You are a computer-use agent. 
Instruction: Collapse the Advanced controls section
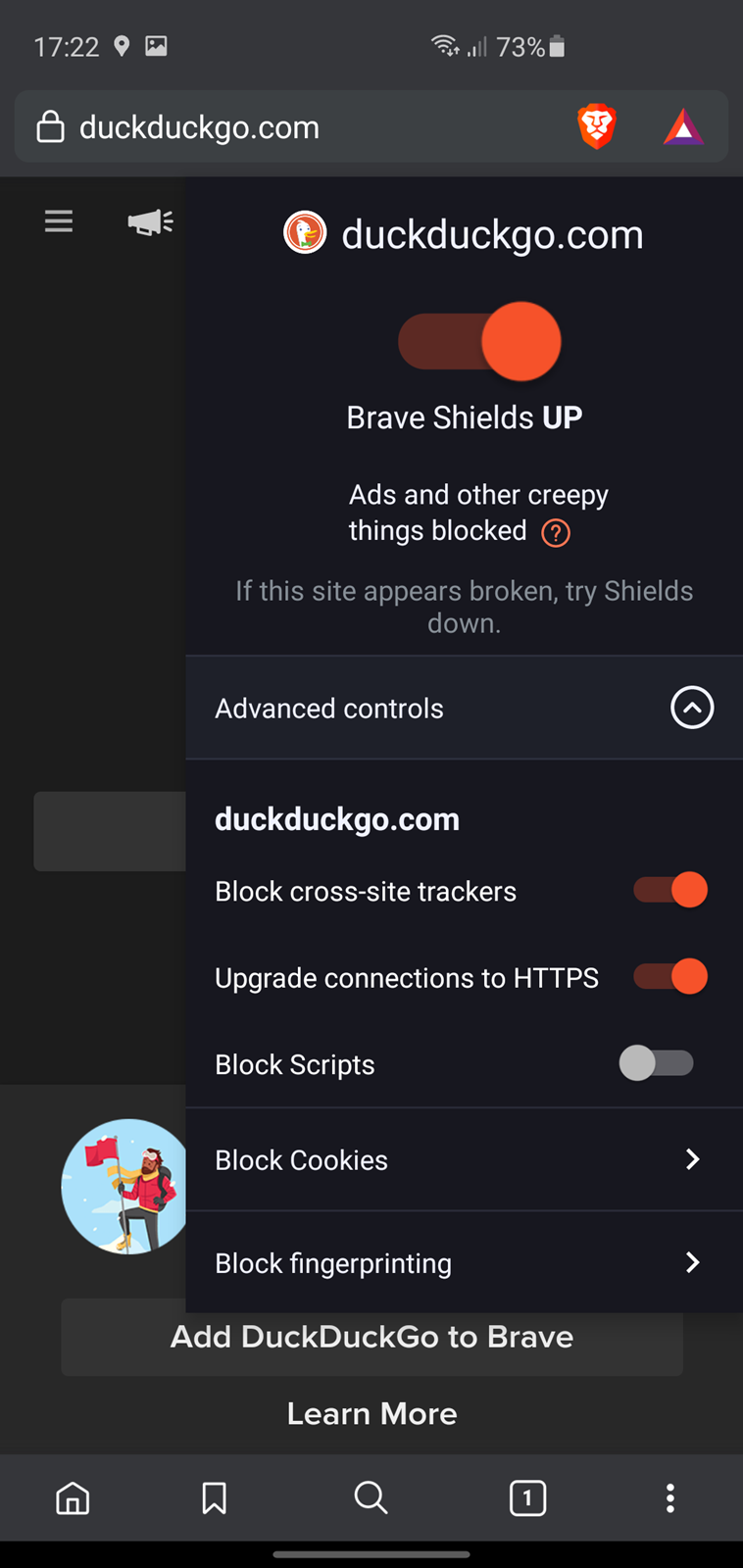point(692,708)
